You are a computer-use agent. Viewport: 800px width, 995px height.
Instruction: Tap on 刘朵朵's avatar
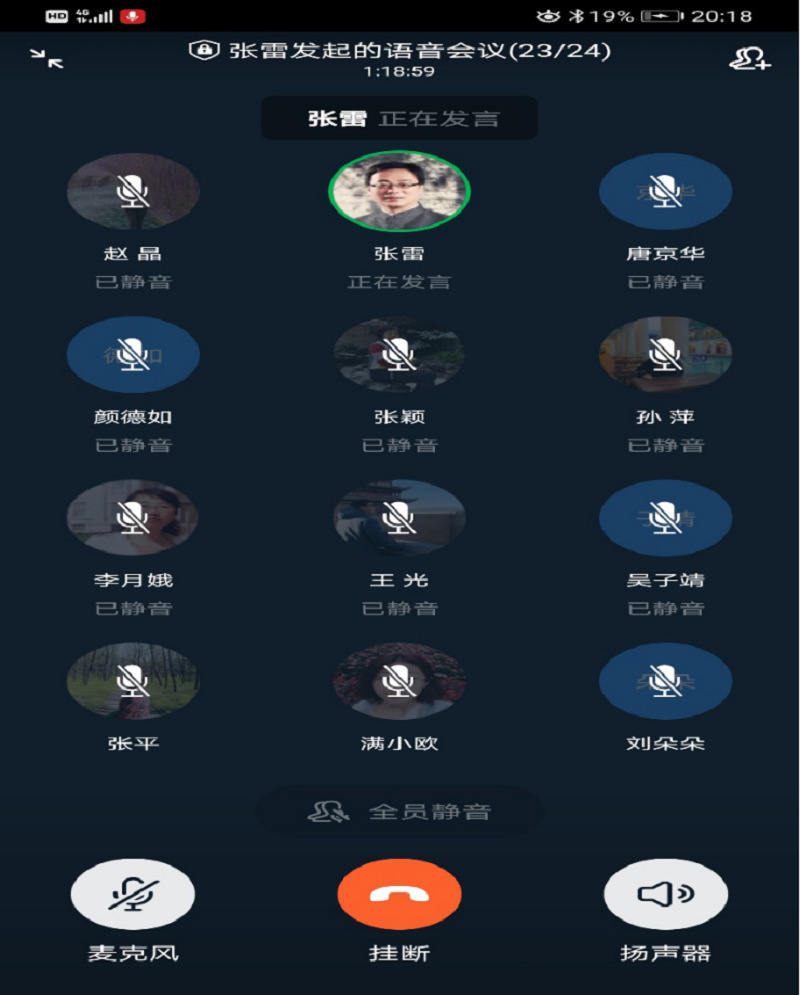click(666, 681)
